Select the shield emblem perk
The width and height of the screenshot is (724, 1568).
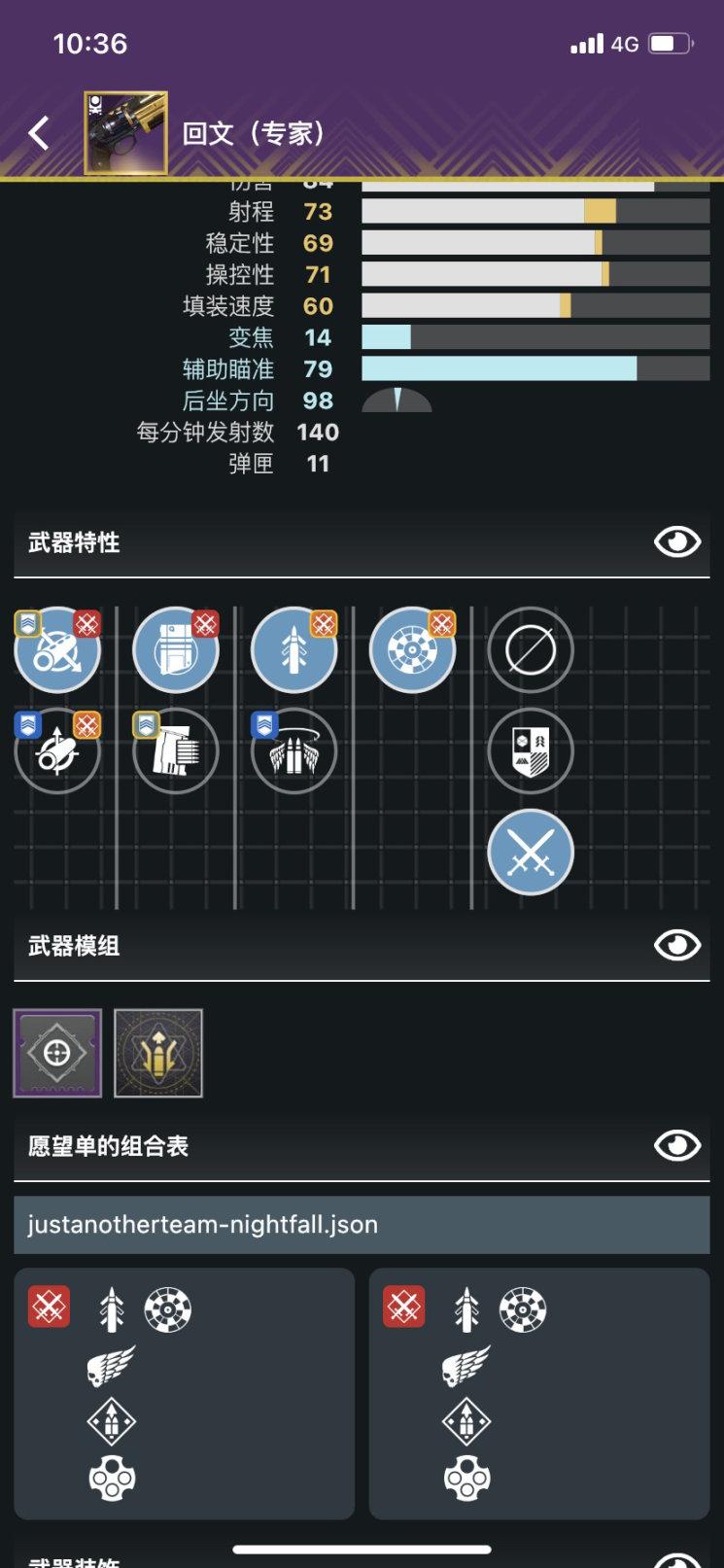pos(530,751)
